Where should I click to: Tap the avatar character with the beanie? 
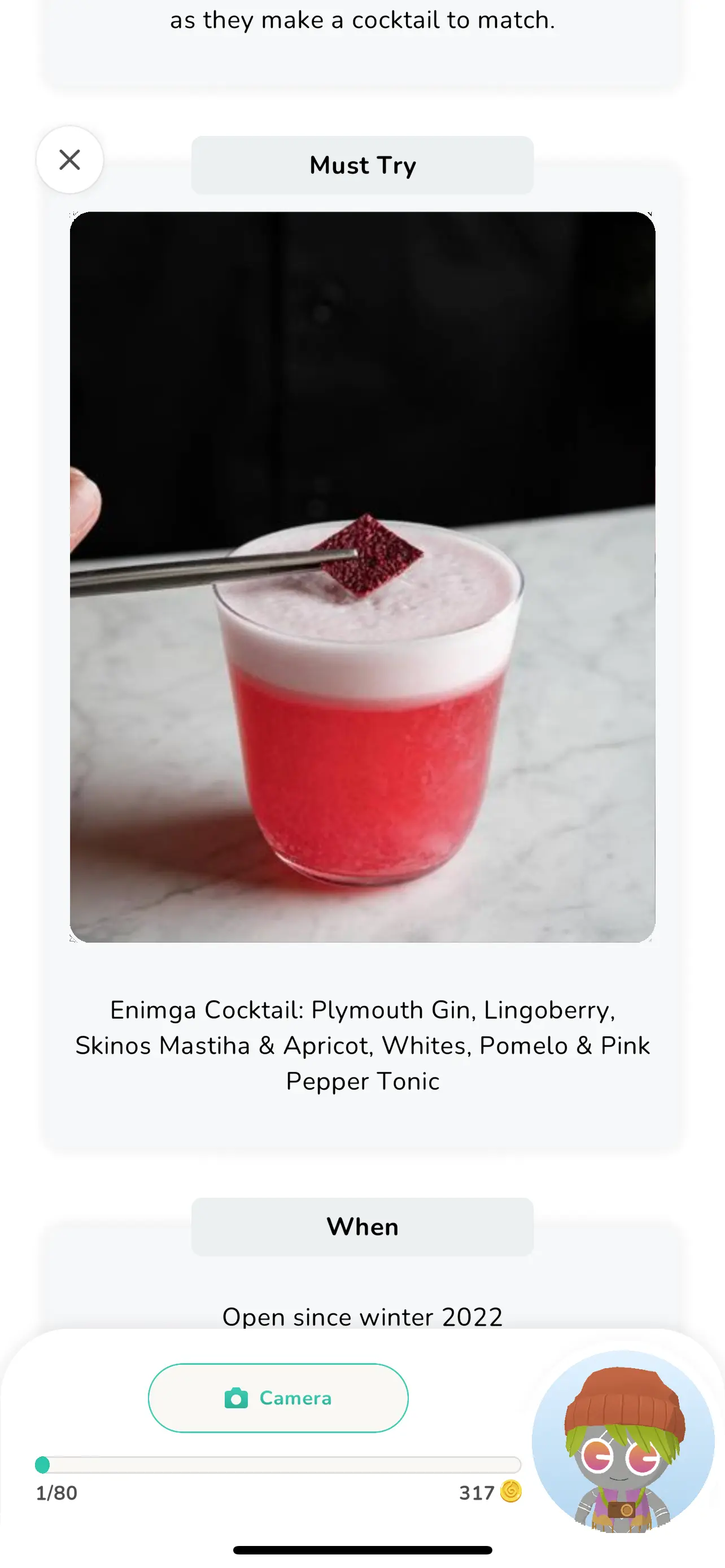point(622,1441)
